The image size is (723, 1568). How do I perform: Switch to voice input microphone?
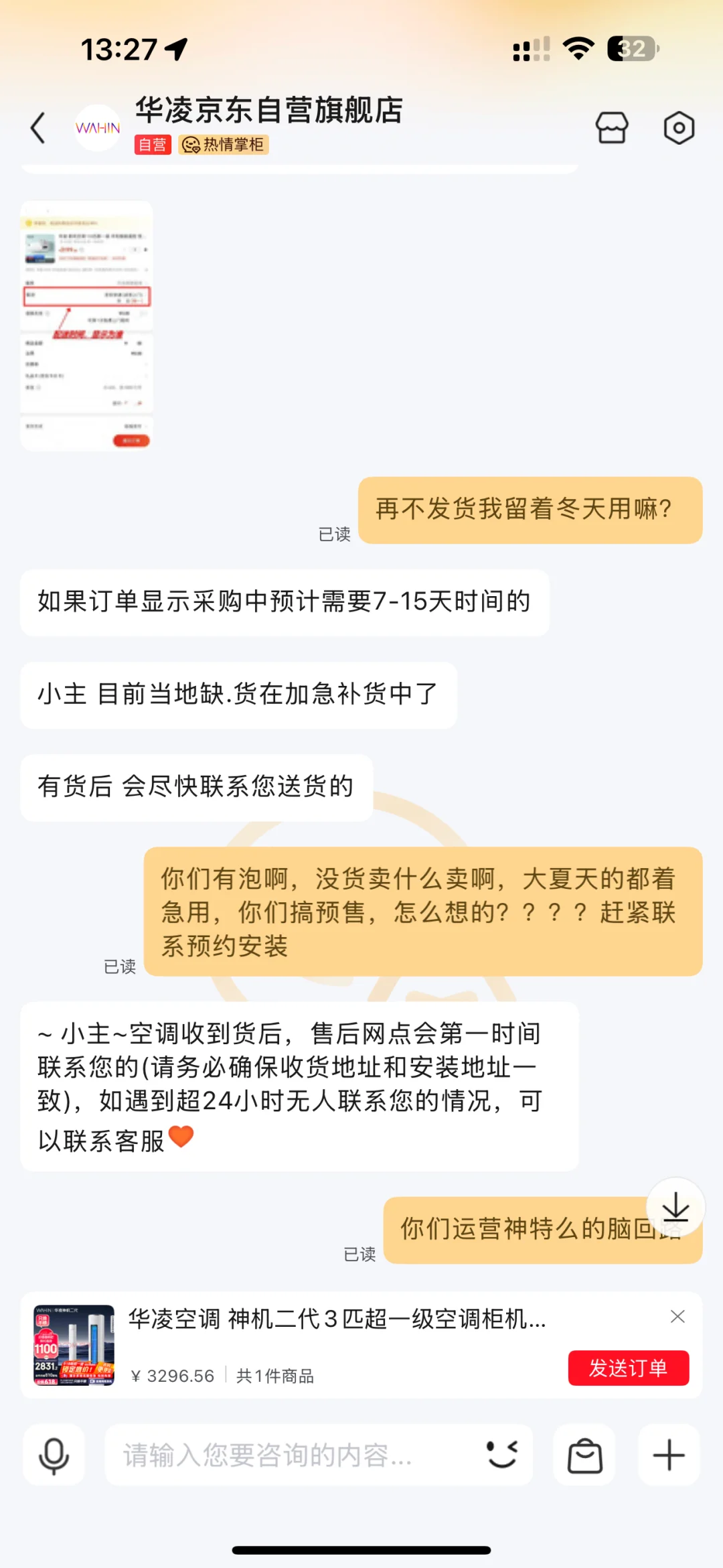[x=54, y=1455]
